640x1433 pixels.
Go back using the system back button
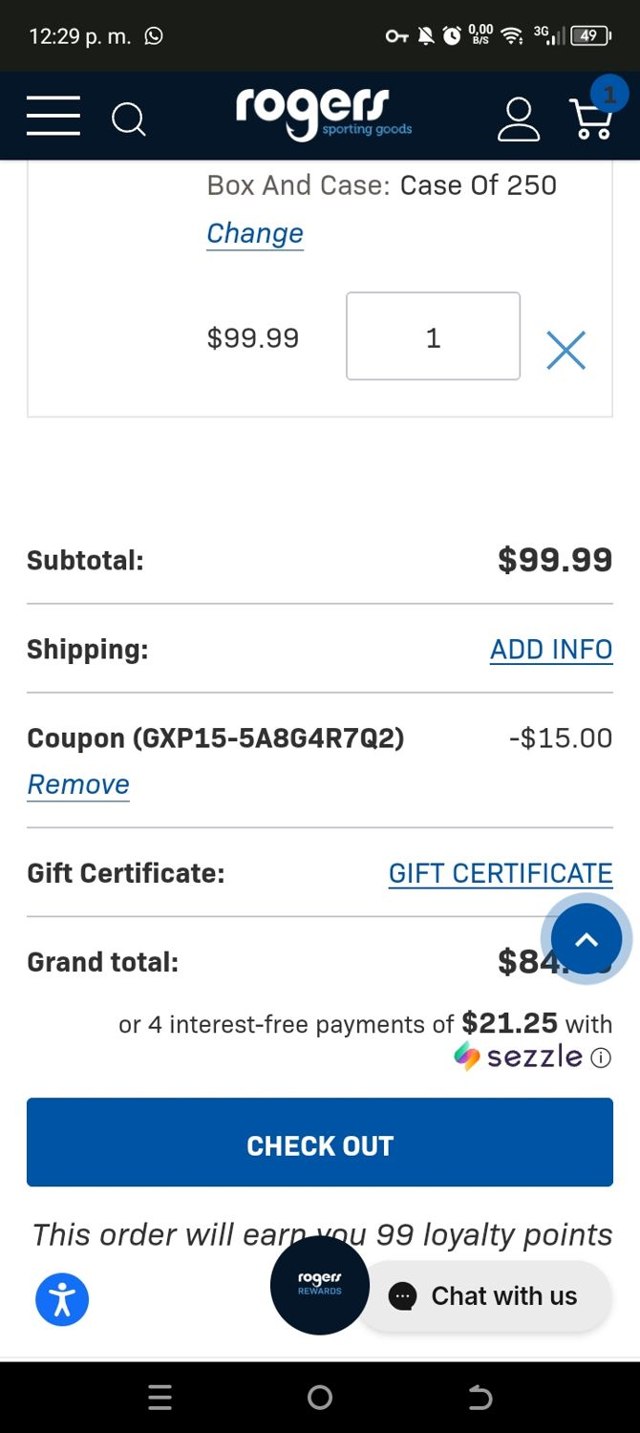[x=480, y=1397]
